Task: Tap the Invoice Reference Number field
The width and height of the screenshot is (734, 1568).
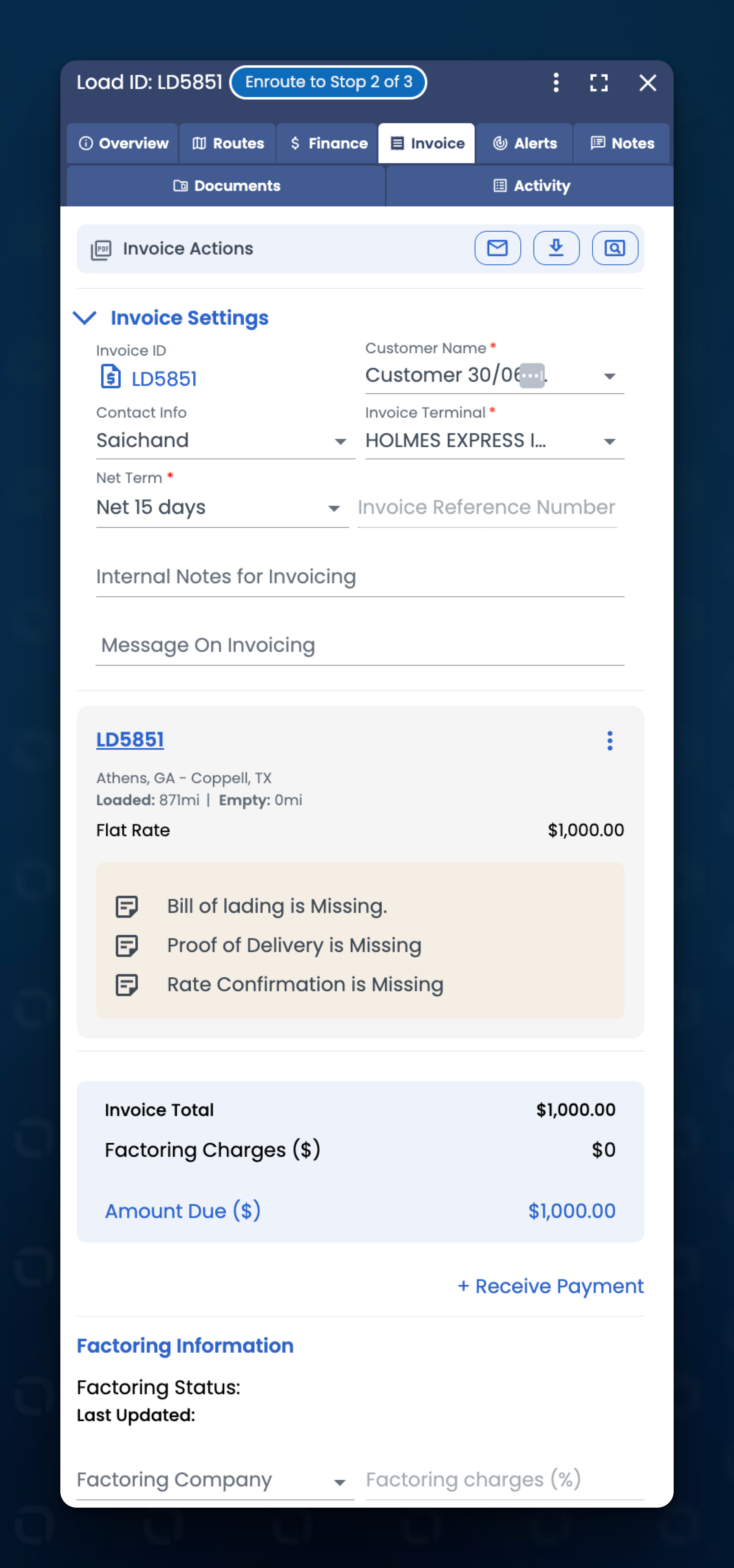Action: [487, 508]
